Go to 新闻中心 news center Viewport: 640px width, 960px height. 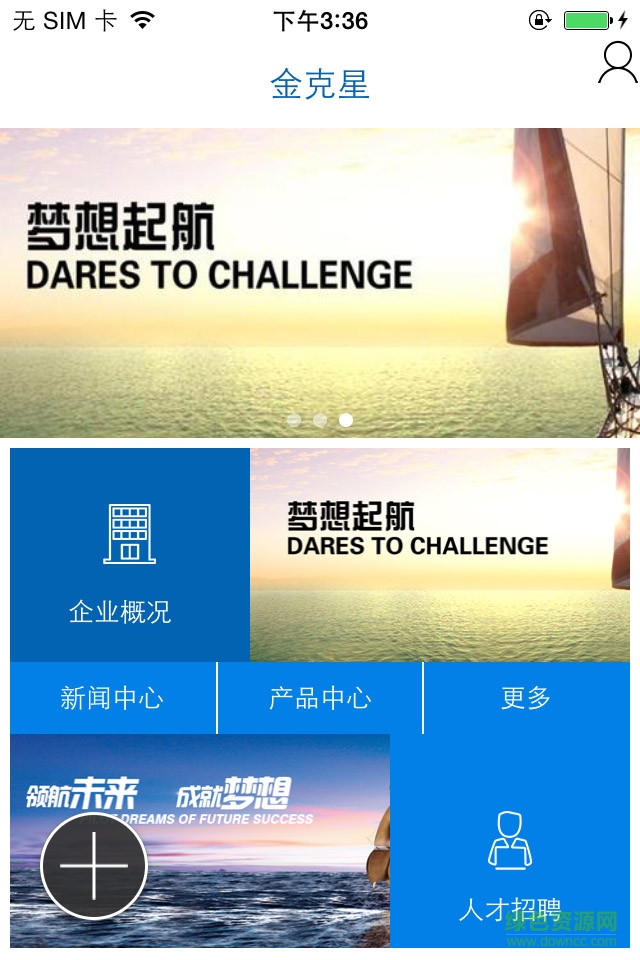112,698
